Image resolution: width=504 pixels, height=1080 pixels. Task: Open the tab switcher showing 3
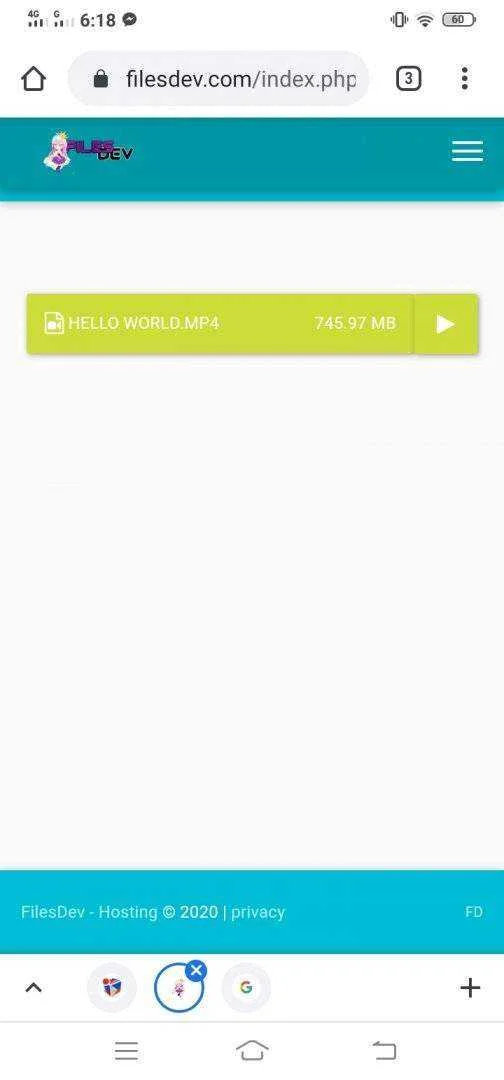(408, 79)
